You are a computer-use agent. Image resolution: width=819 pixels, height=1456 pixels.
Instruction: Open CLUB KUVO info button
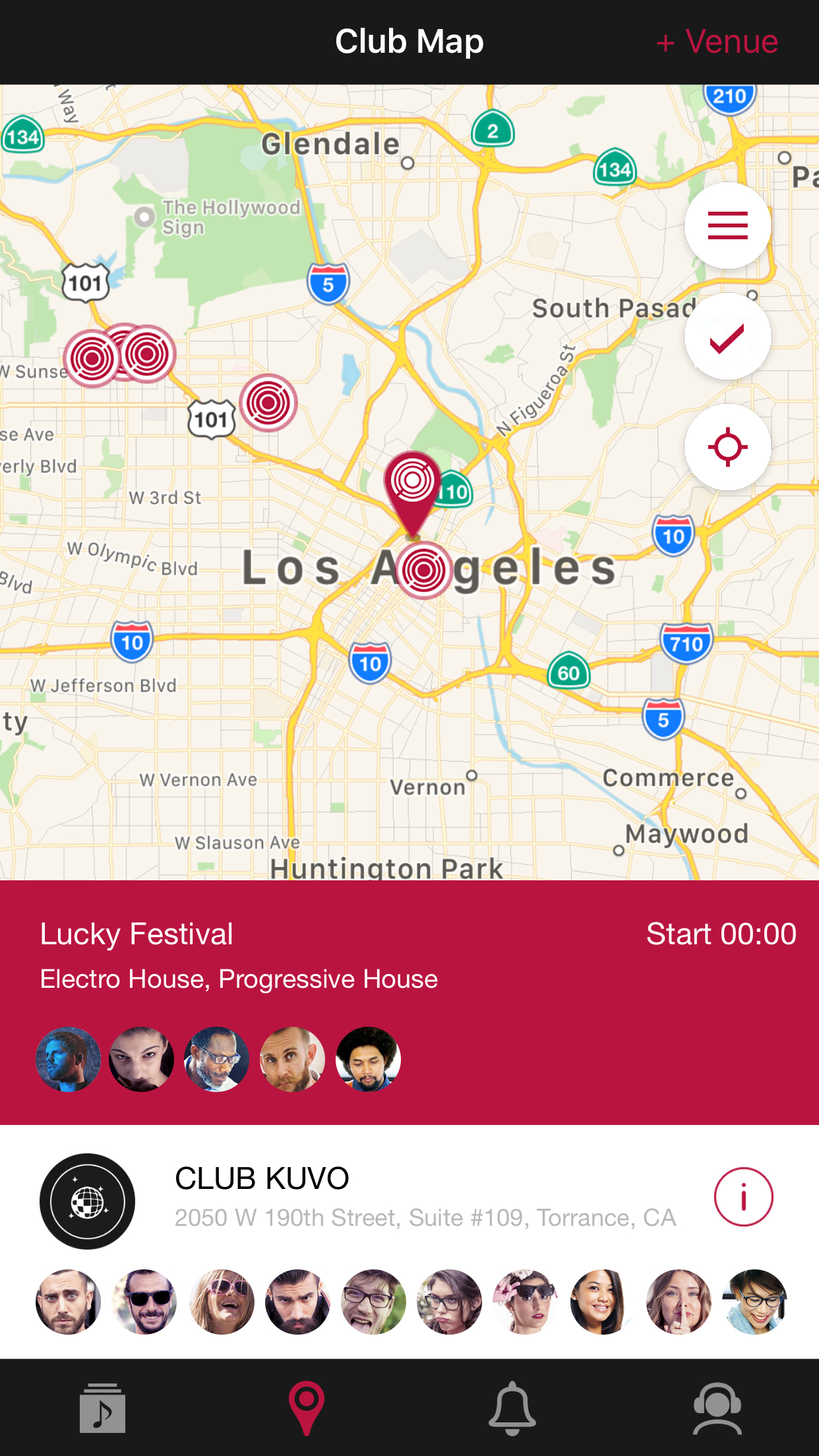(743, 1197)
